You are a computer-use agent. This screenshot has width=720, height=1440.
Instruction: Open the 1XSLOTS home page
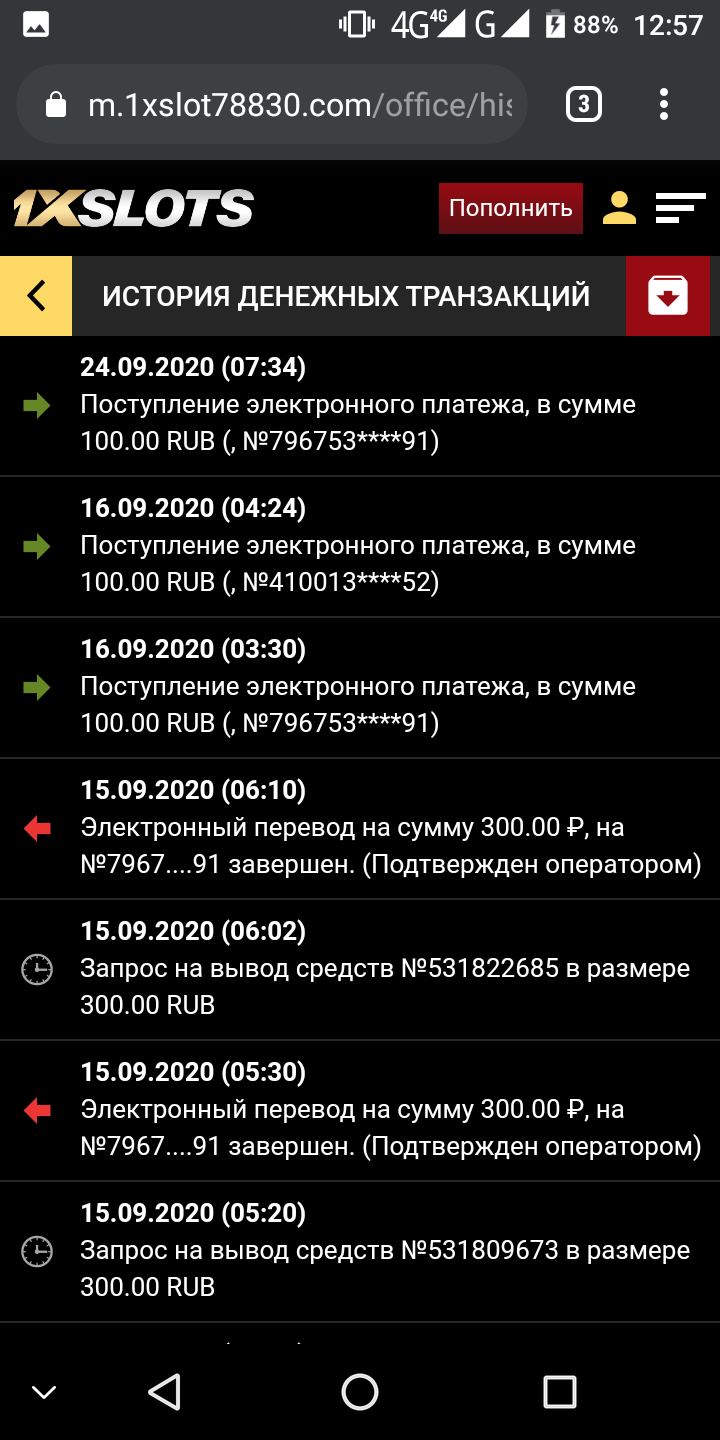pos(133,208)
